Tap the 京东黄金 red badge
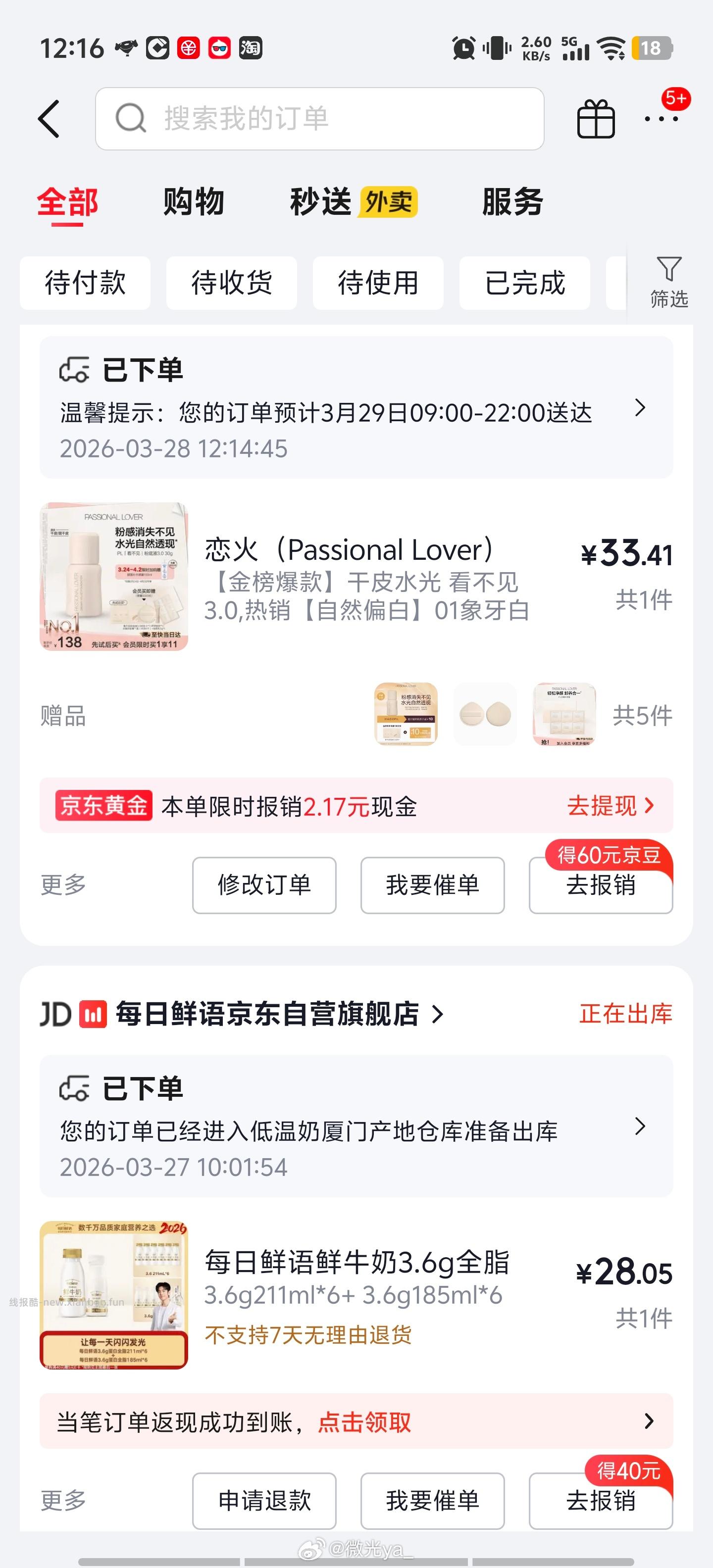The height and width of the screenshot is (1568, 713). [103, 804]
